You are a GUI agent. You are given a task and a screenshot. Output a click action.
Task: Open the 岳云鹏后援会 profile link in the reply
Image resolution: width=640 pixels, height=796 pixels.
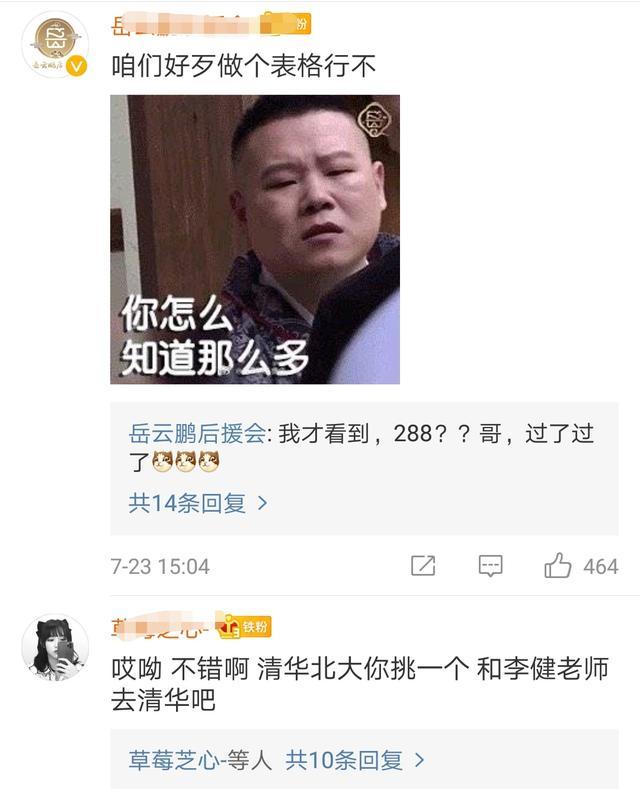click(x=198, y=434)
